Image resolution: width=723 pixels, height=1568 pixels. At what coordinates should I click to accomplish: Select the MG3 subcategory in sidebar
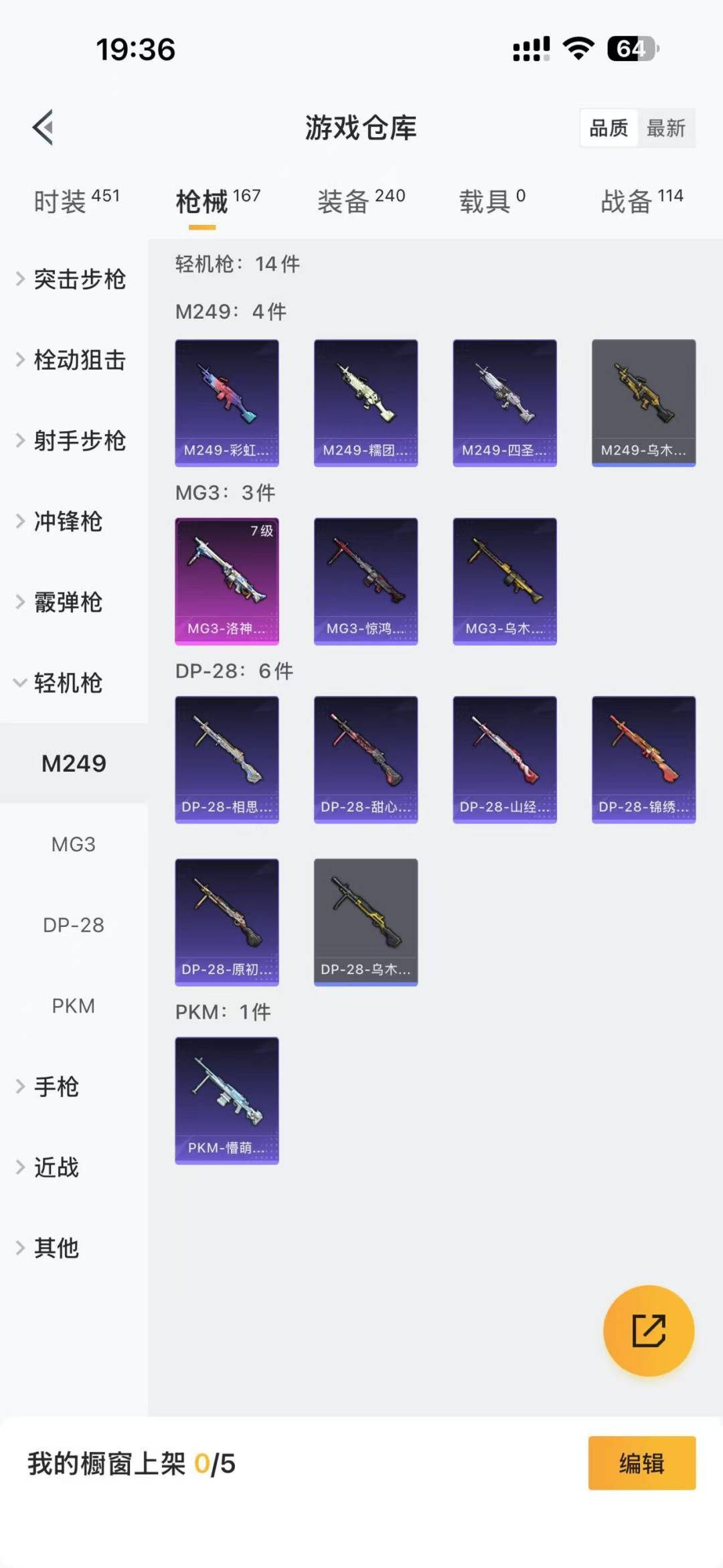pos(74,844)
